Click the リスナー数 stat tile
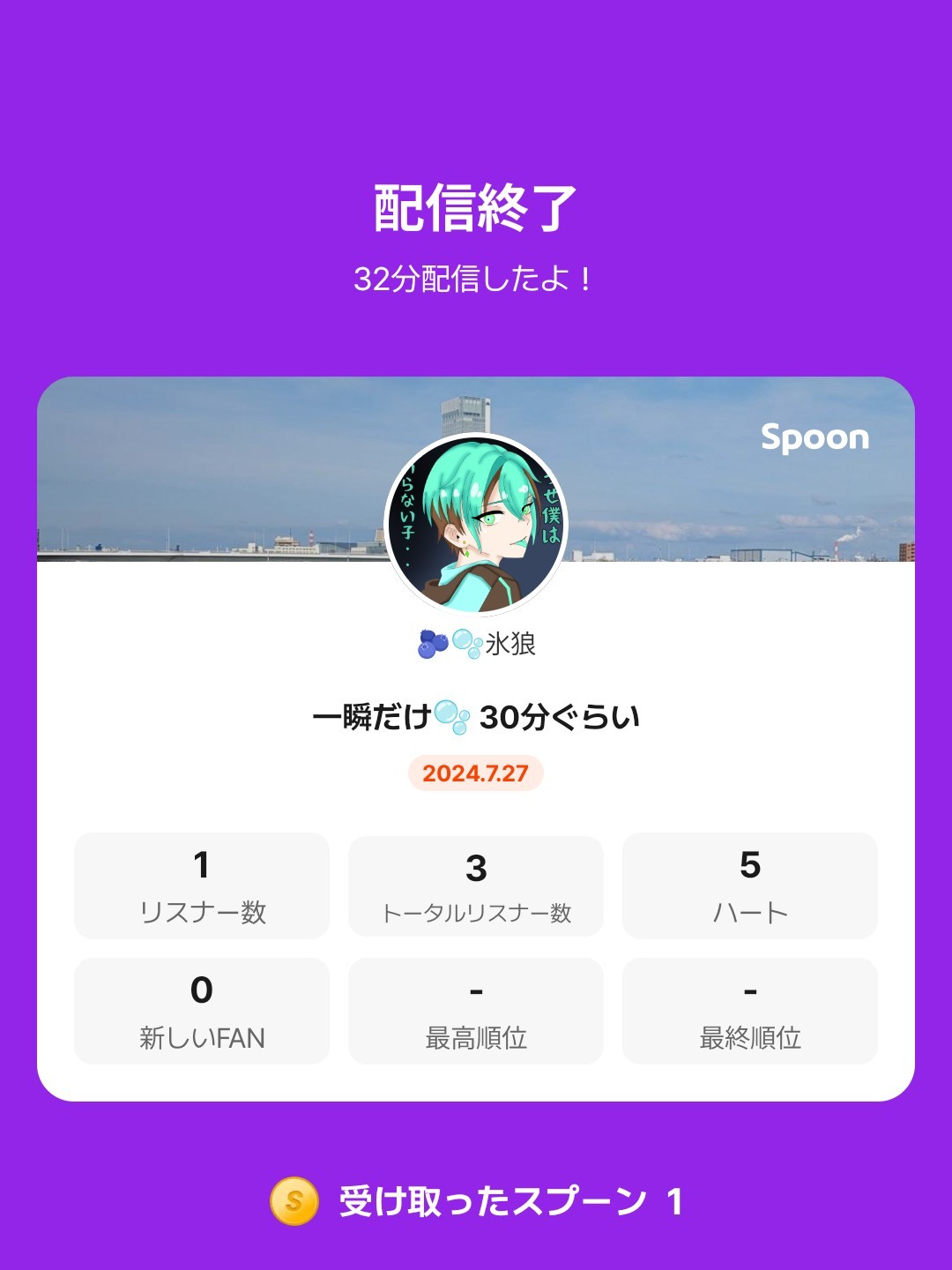 [x=201, y=885]
